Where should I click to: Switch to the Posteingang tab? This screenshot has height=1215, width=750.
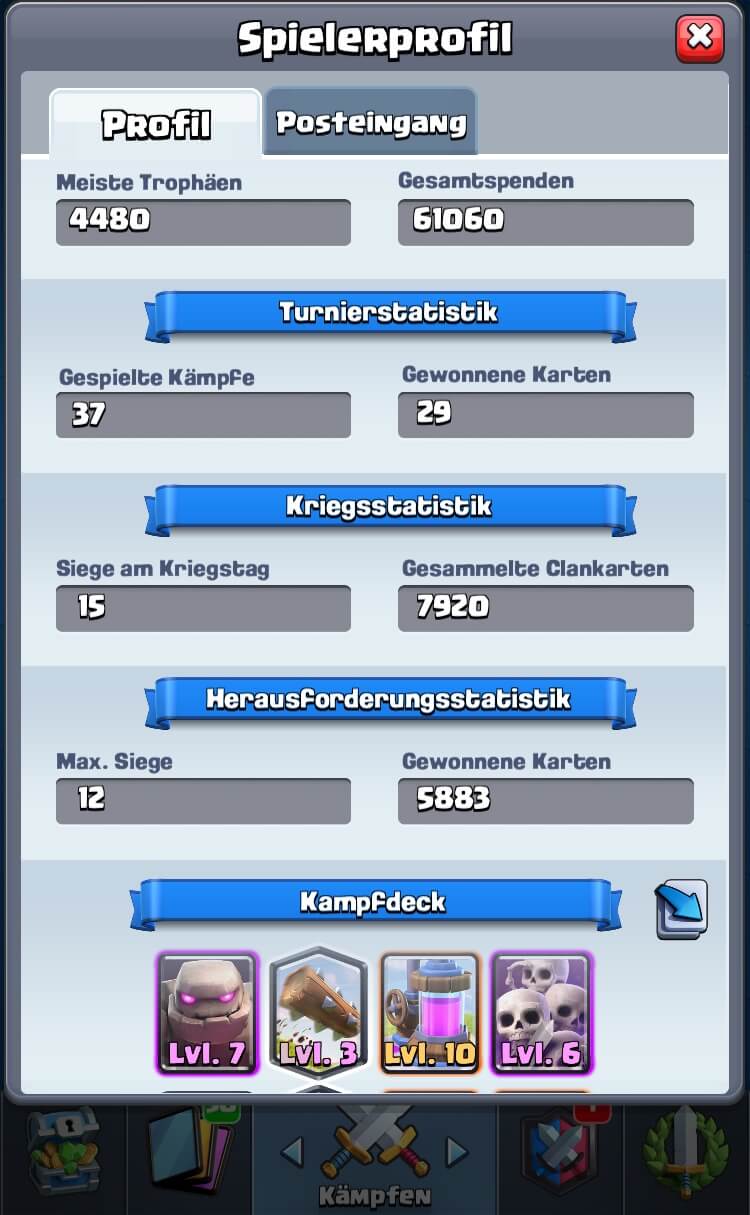coord(371,123)
